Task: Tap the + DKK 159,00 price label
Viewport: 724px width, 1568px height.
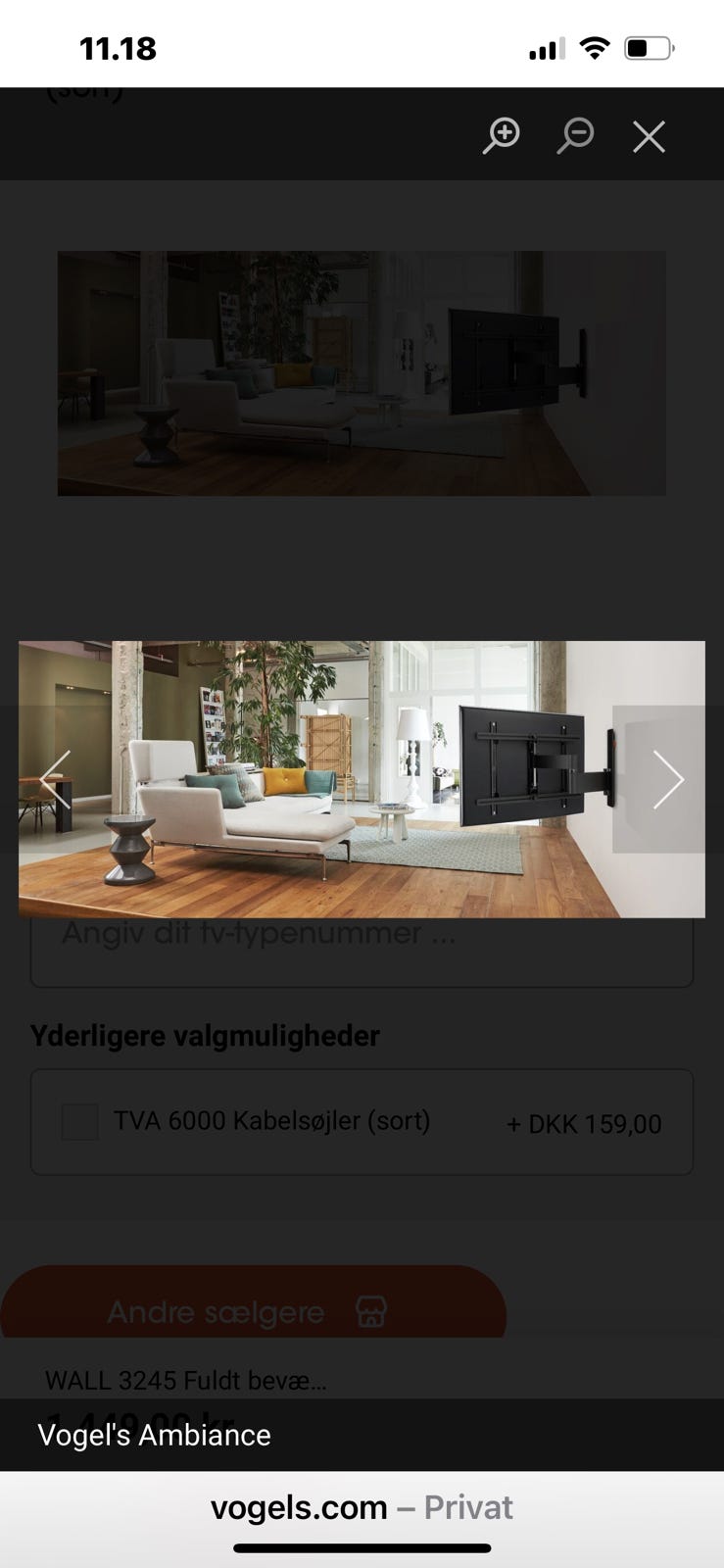Action: [584, 1123]
